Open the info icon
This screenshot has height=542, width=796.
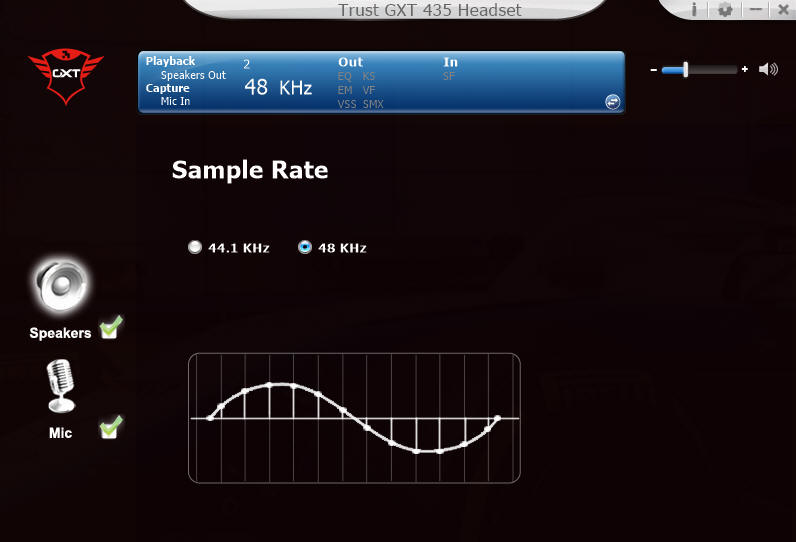point(694,9)
